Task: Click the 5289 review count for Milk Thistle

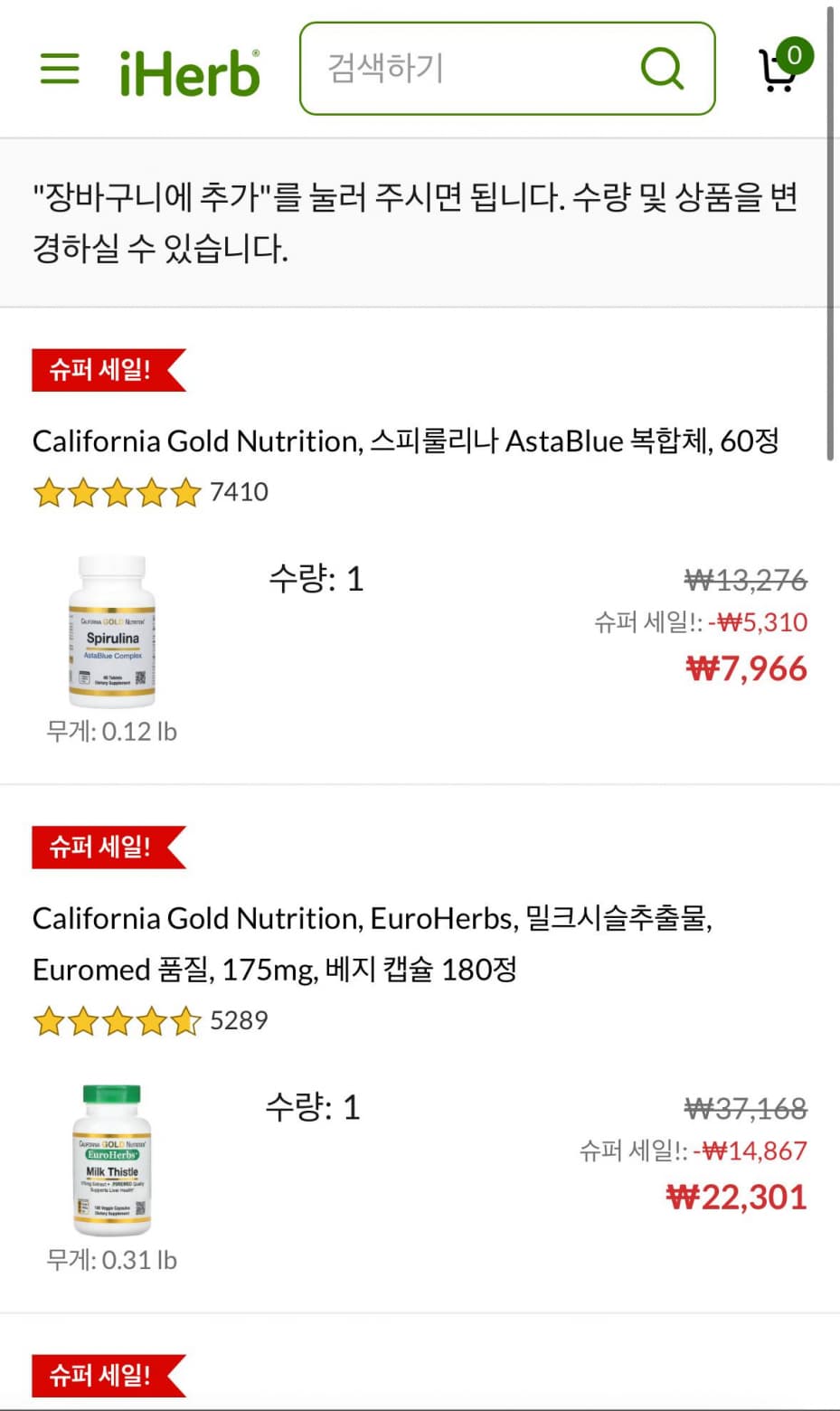Action: (x=238, y=1021)
